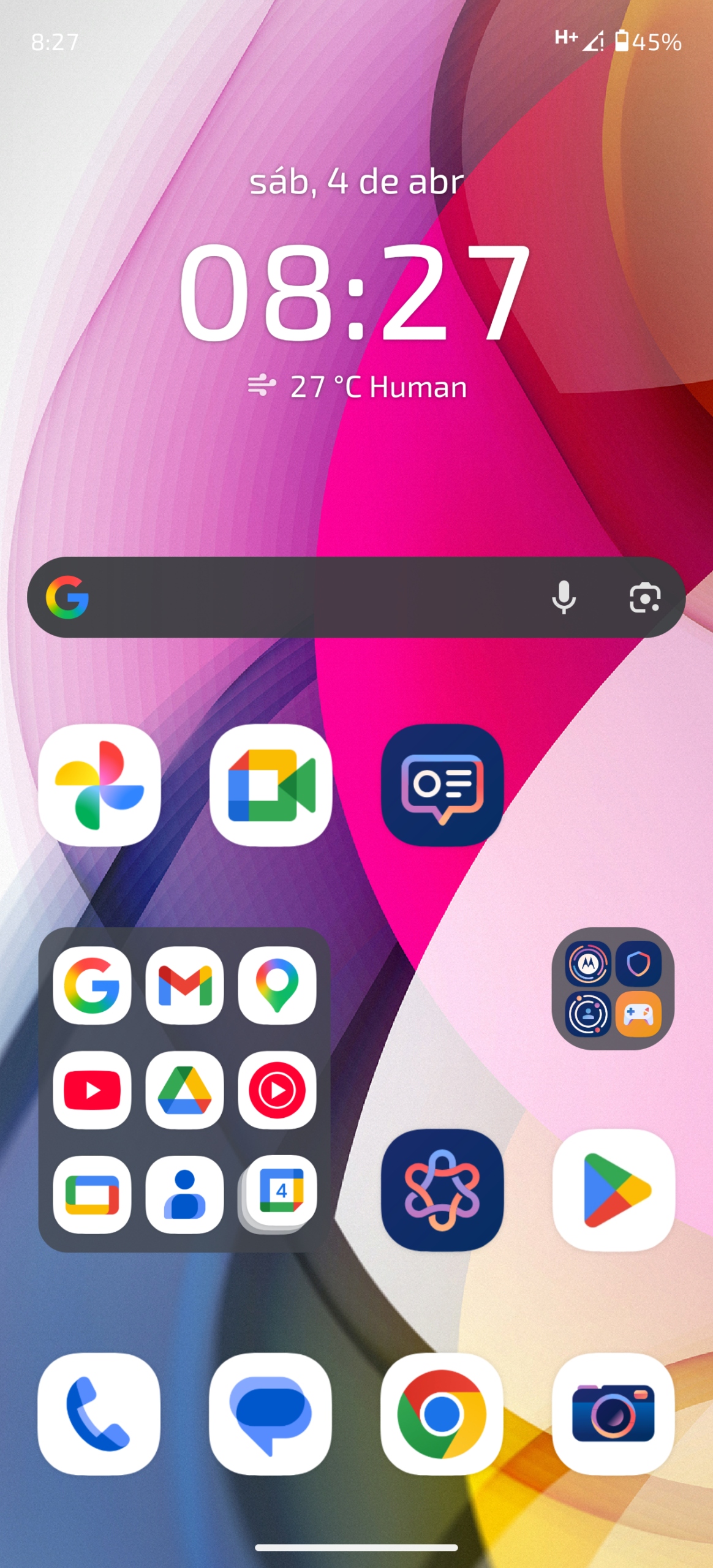Open the Phone dialer app
713x1568 pixels.
click(x=99, y=1414)
